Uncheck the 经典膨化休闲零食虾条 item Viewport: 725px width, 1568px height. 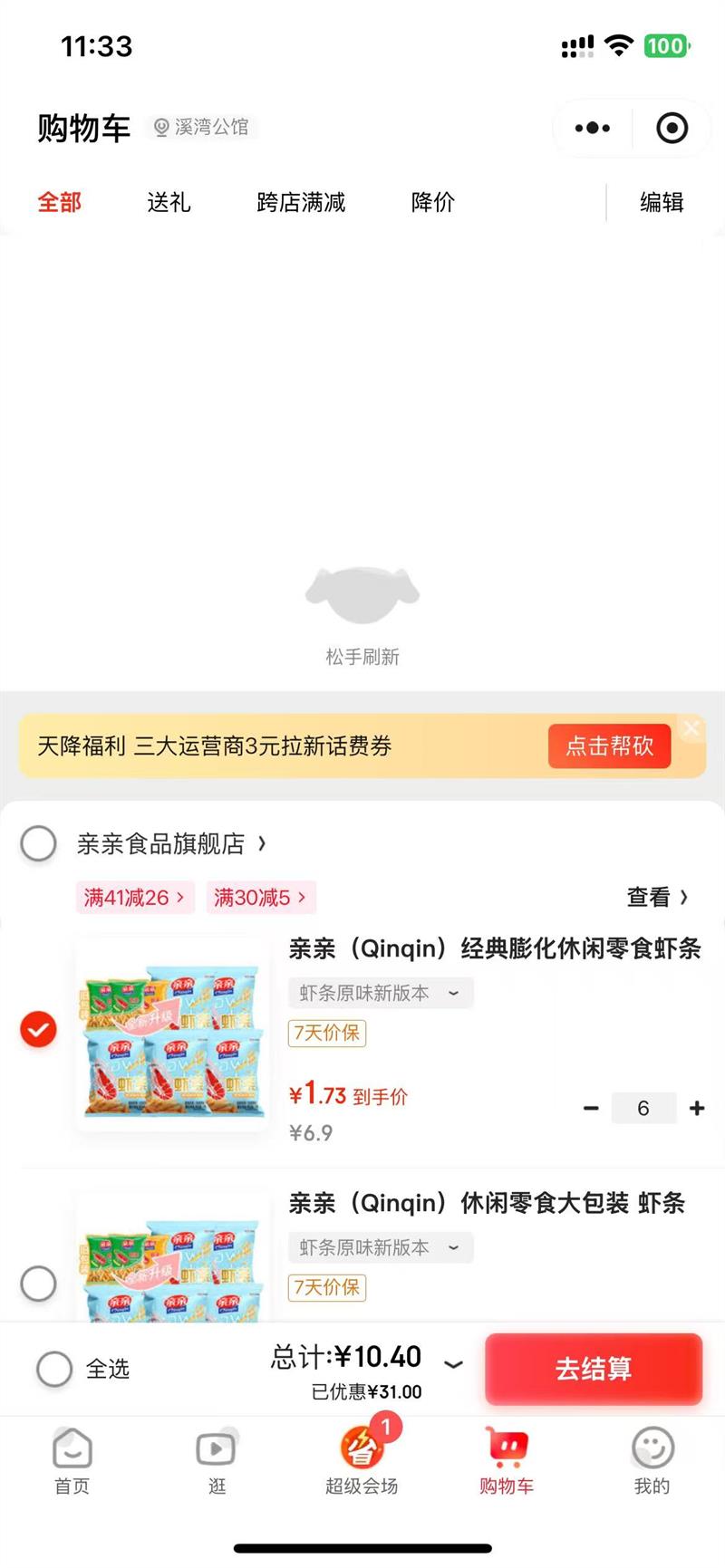[39, 1030]
